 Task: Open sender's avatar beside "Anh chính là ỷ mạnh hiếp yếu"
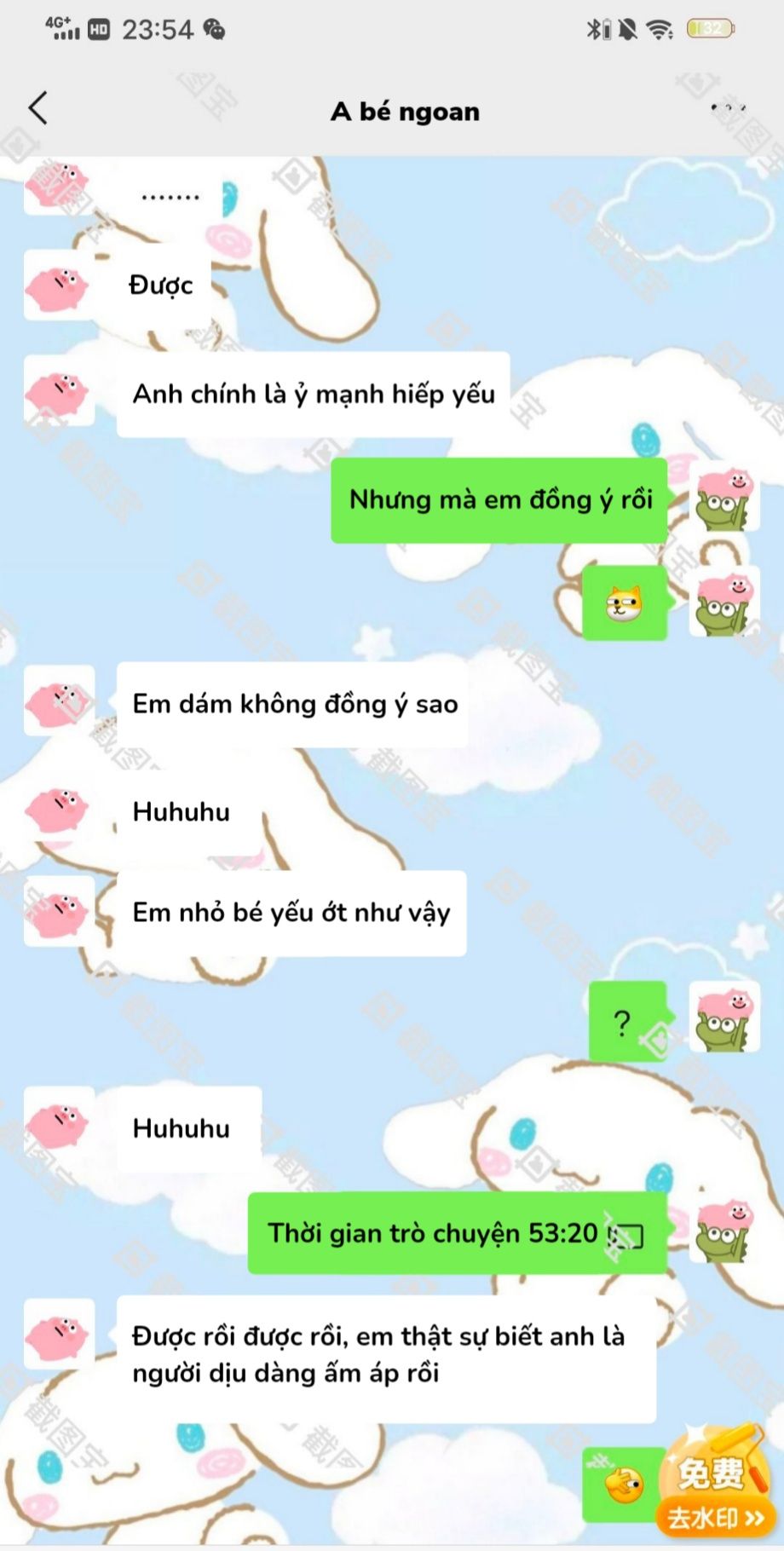(58, 392)
